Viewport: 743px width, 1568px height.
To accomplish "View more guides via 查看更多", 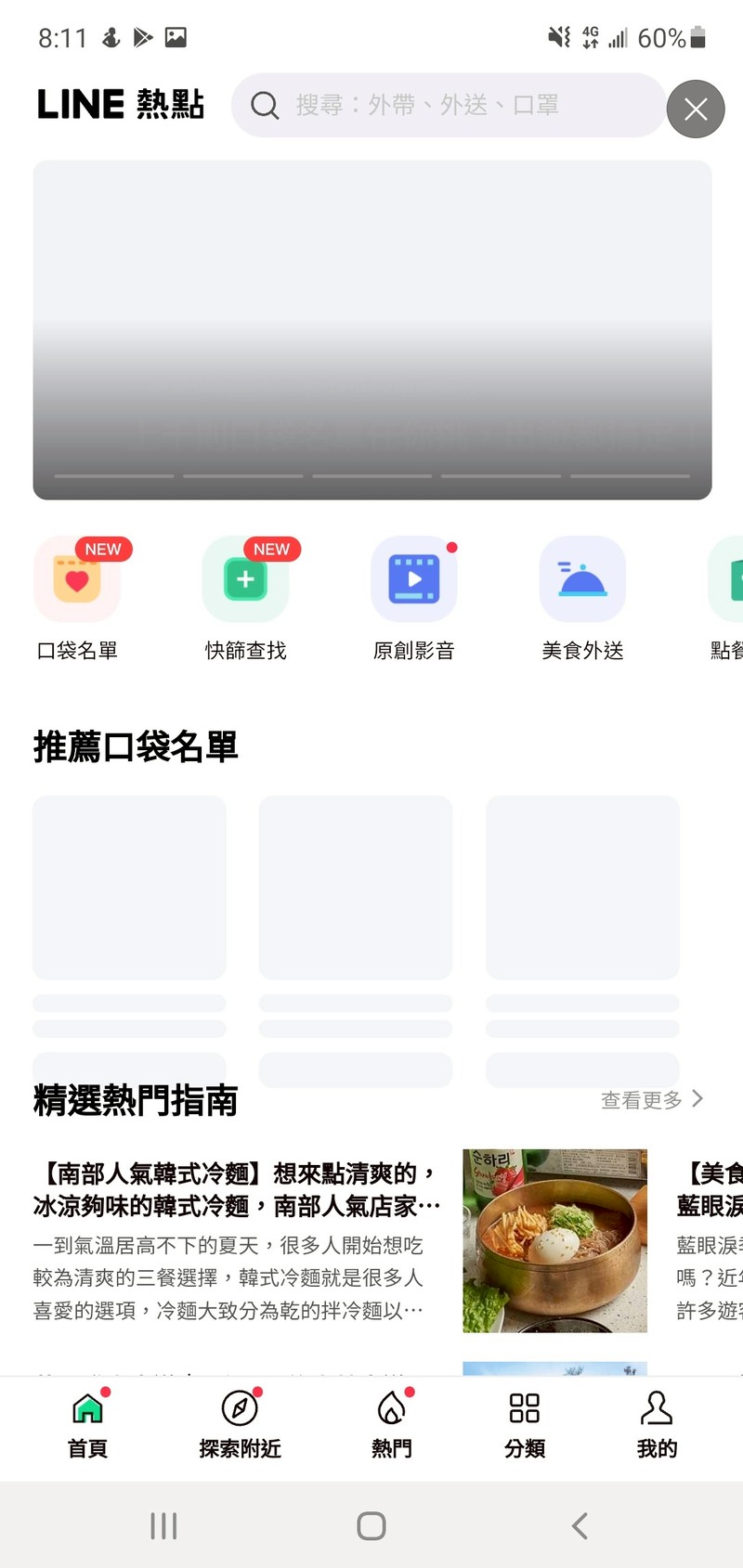I will click(x=652, y=1100).
